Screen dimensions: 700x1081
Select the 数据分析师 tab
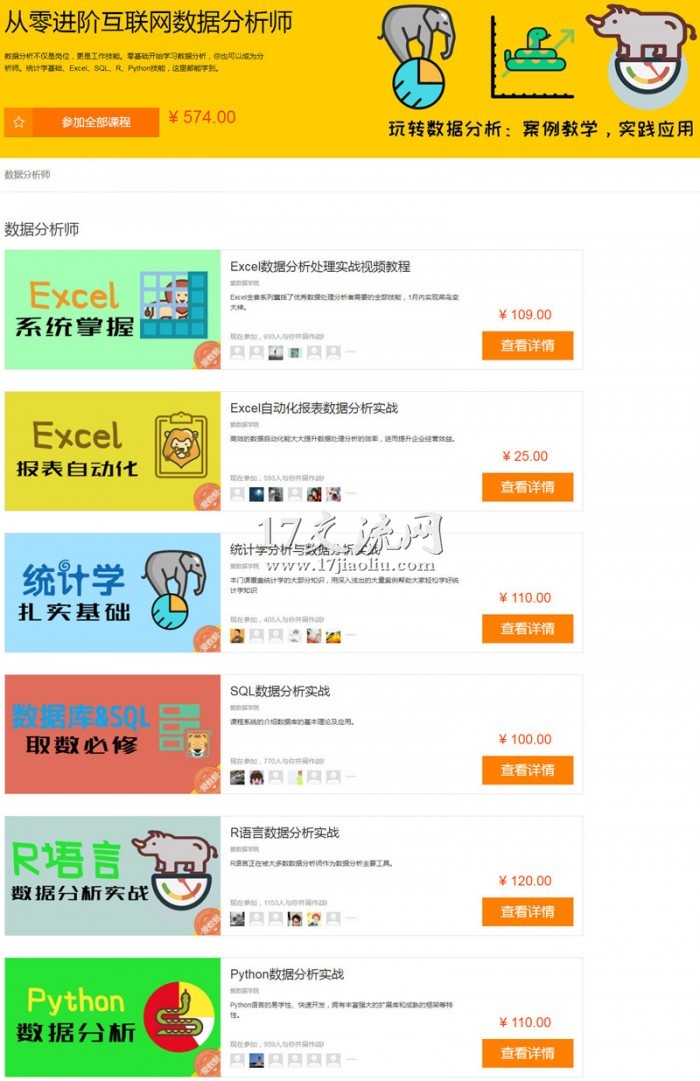click(x=27, y=174)
